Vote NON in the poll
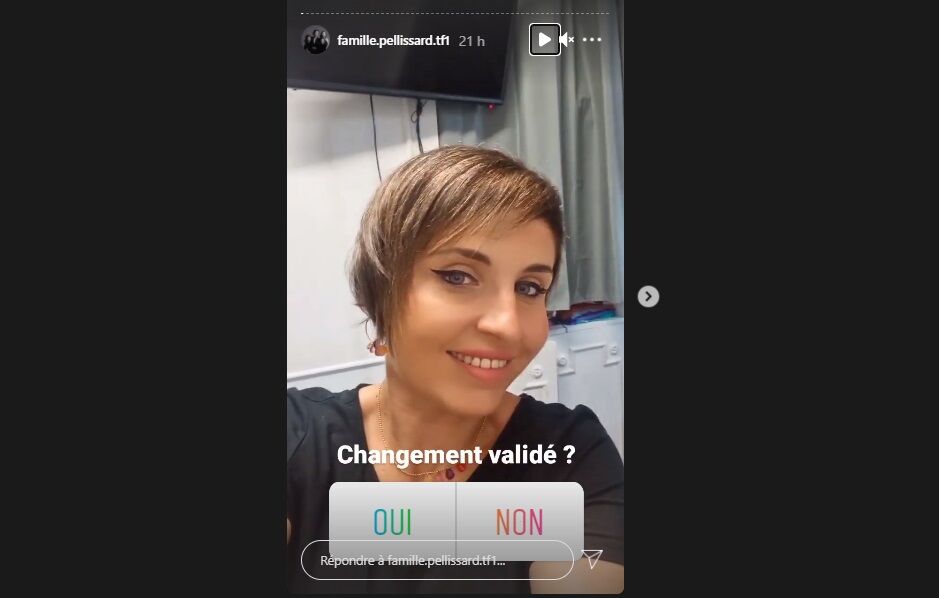The image size is (939, 598). [519, 519]
